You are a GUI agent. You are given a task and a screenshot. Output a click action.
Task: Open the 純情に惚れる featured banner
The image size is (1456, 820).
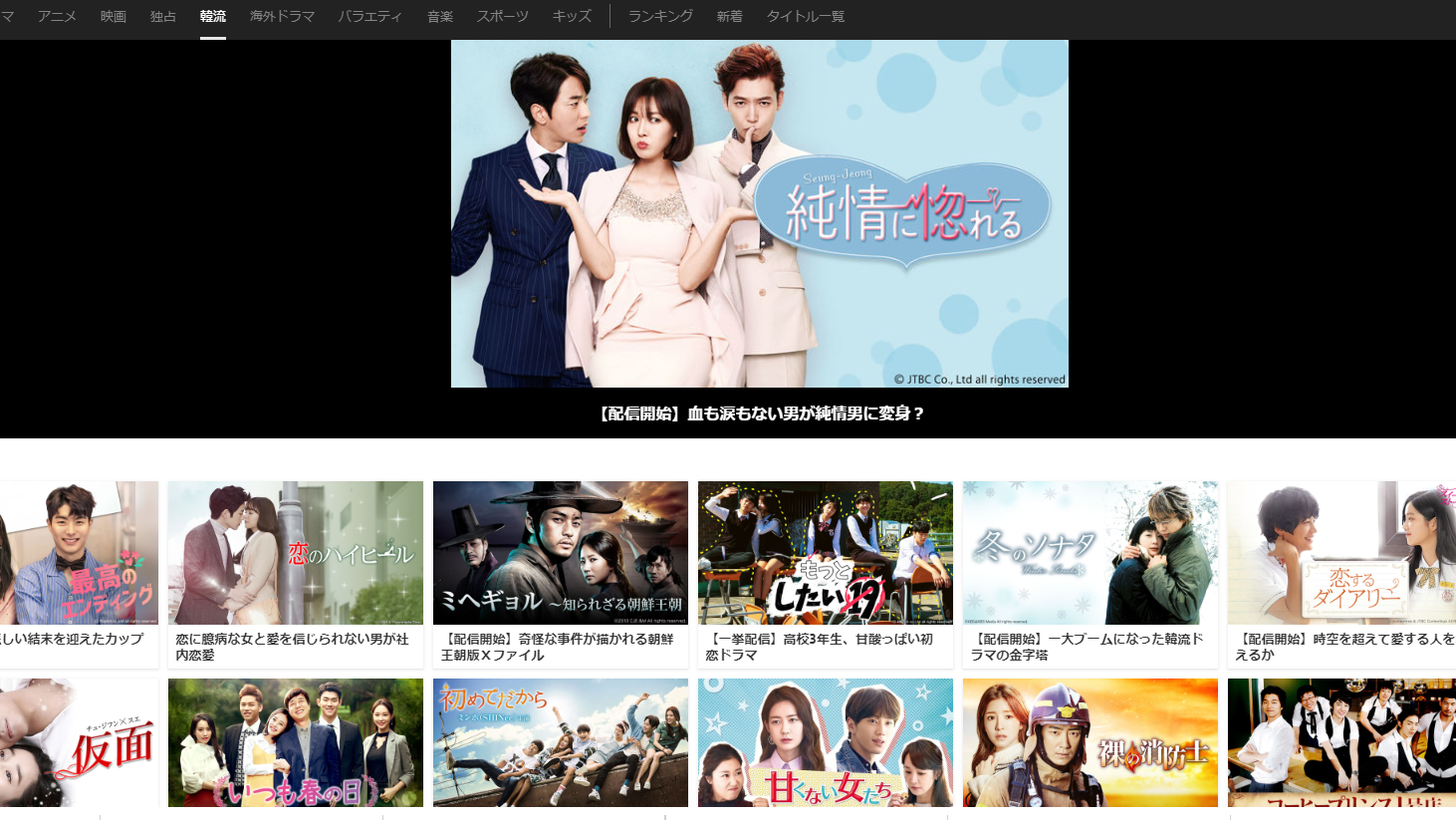(x=759, y=213)
